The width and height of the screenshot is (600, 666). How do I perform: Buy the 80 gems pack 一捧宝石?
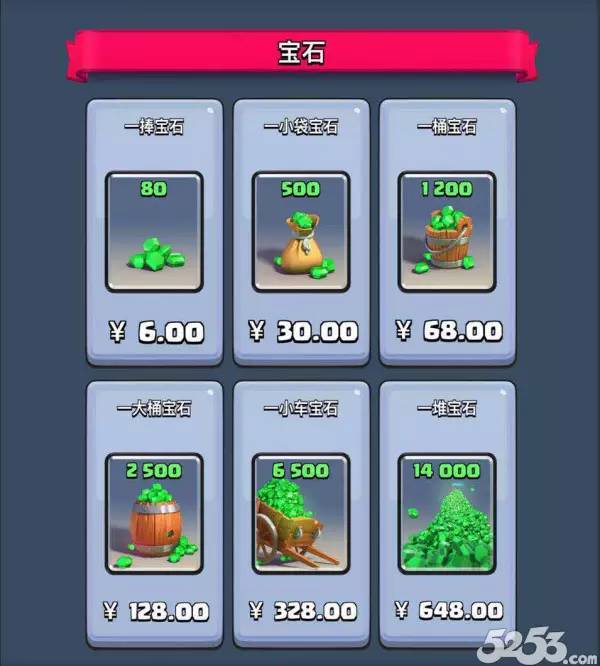(x=155, y=232)
